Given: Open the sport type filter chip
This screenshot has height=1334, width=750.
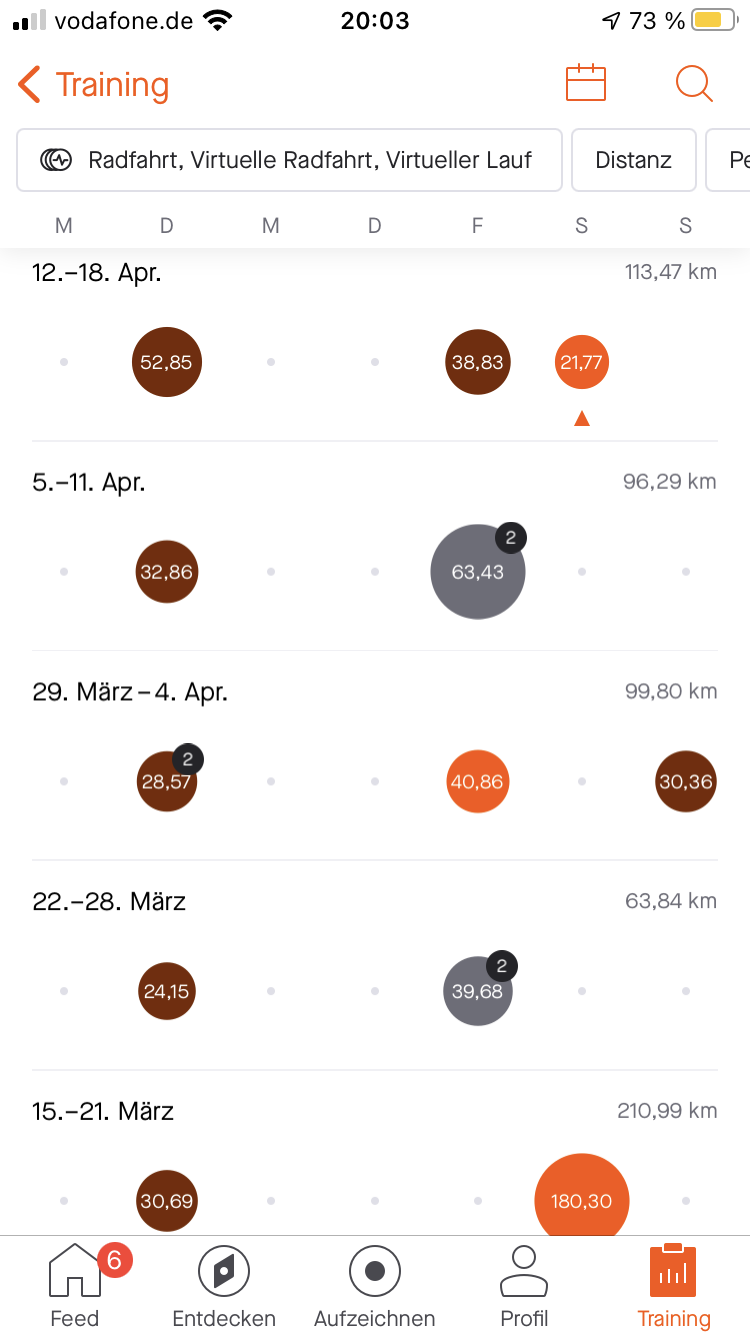Looking at the screenshot, I should 289,160.
